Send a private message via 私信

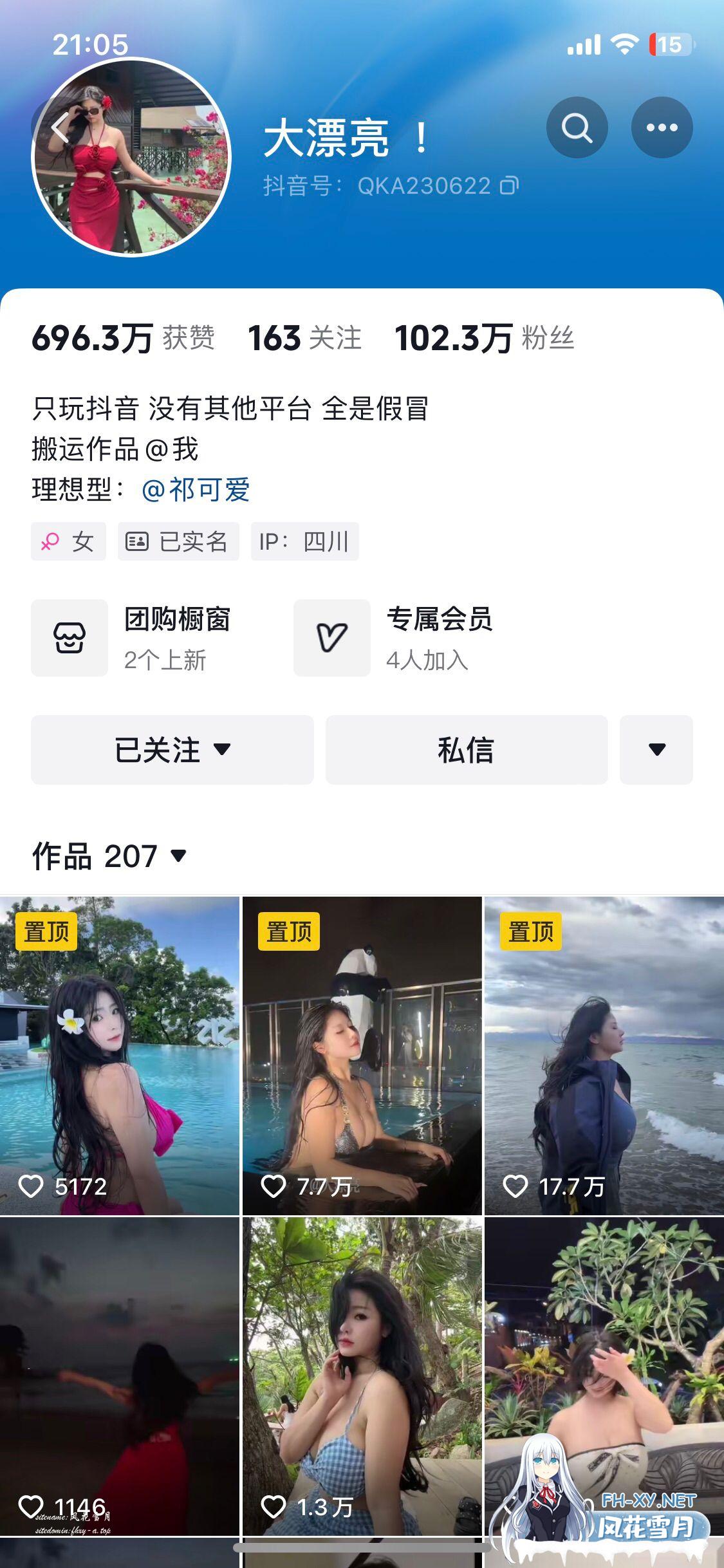pyautogui.click(x=466, y=750)
